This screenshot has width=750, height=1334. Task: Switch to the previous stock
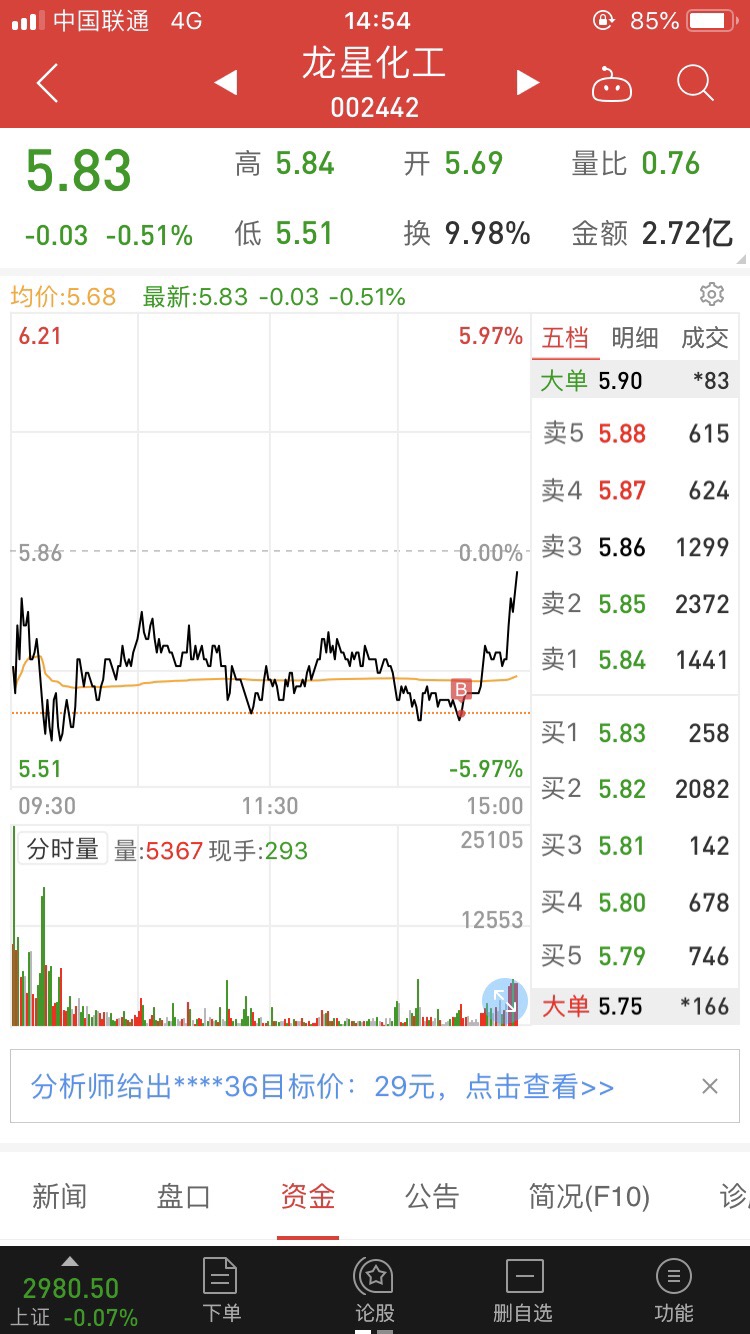pyautogui.click(x=226, y=83)
